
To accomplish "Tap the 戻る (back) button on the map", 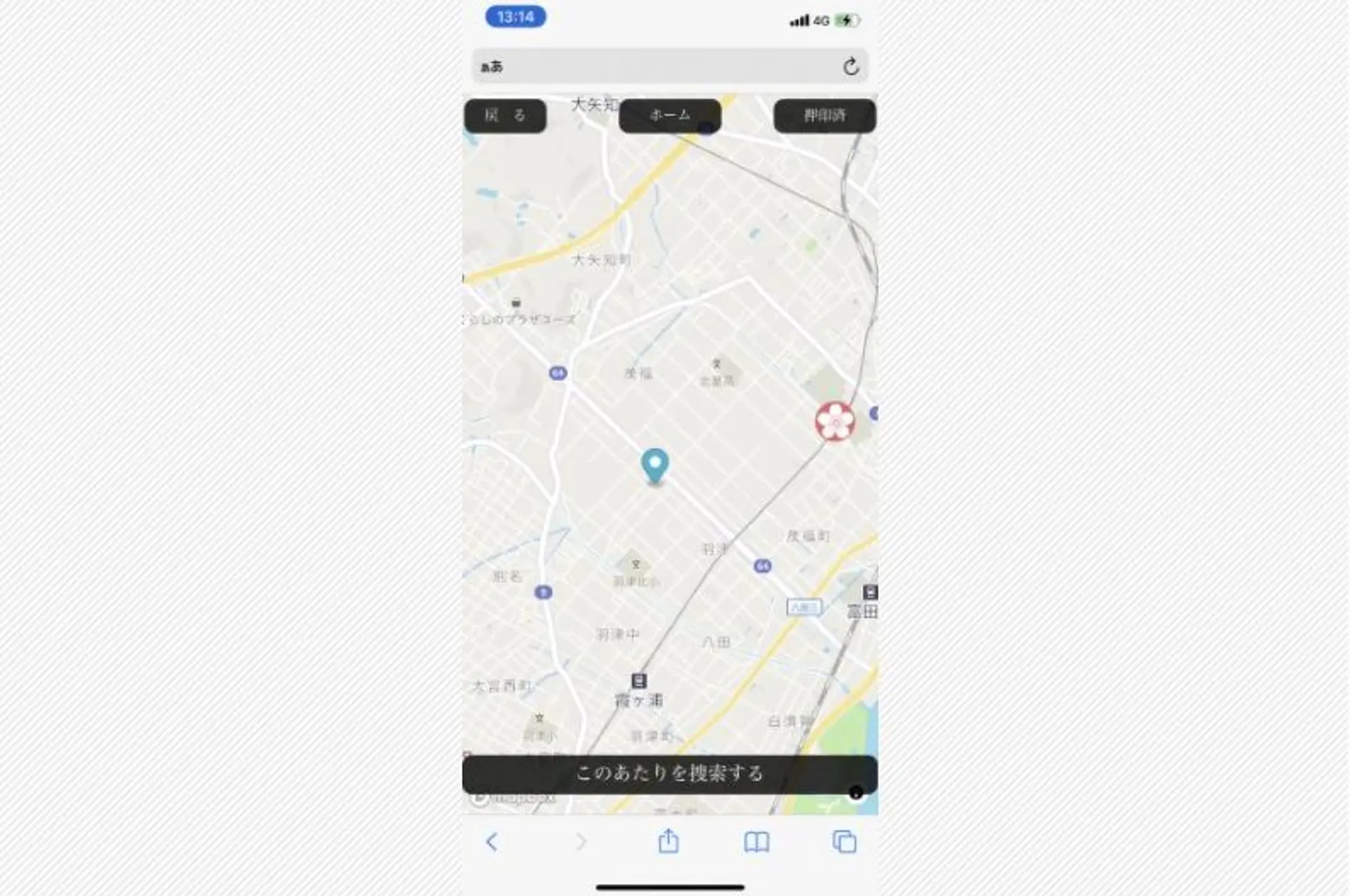I will coord(505,116).
